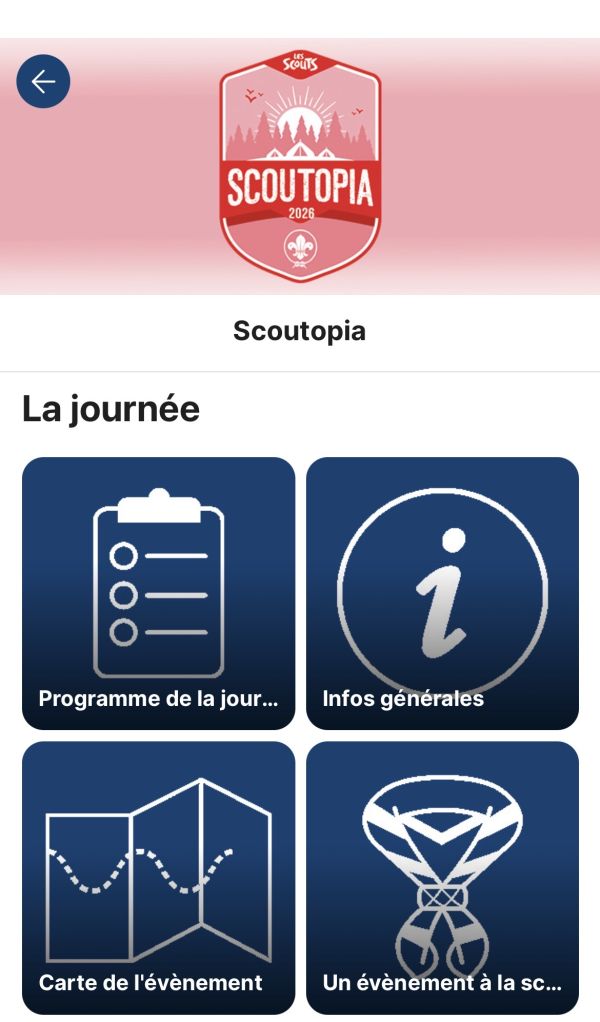
Task: Open the Infos générales card
Action: point(442,593)
